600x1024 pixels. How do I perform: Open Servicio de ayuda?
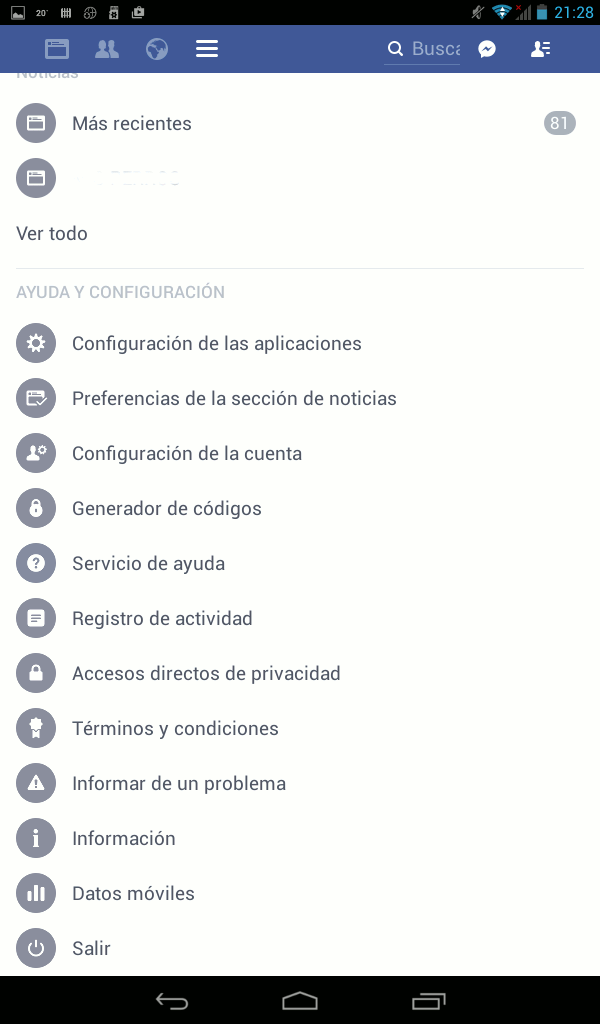(148, 564)
